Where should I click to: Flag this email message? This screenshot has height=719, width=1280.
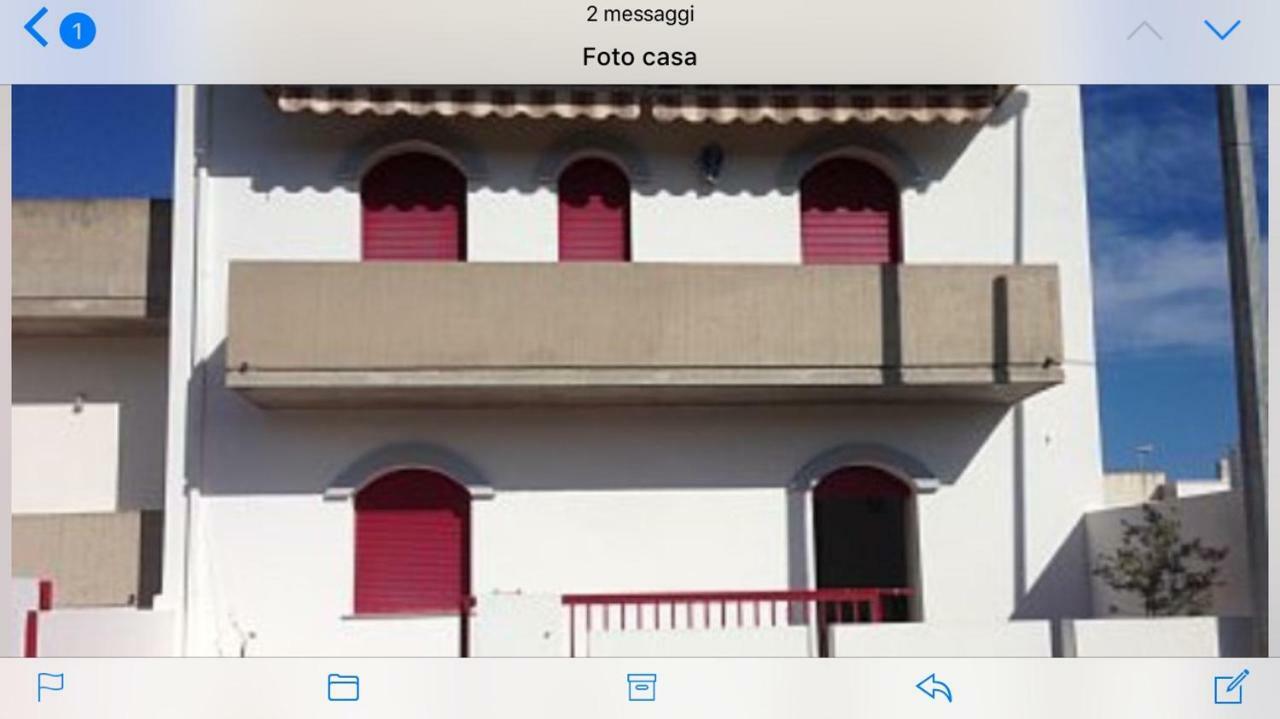click(x=50, y=687)
